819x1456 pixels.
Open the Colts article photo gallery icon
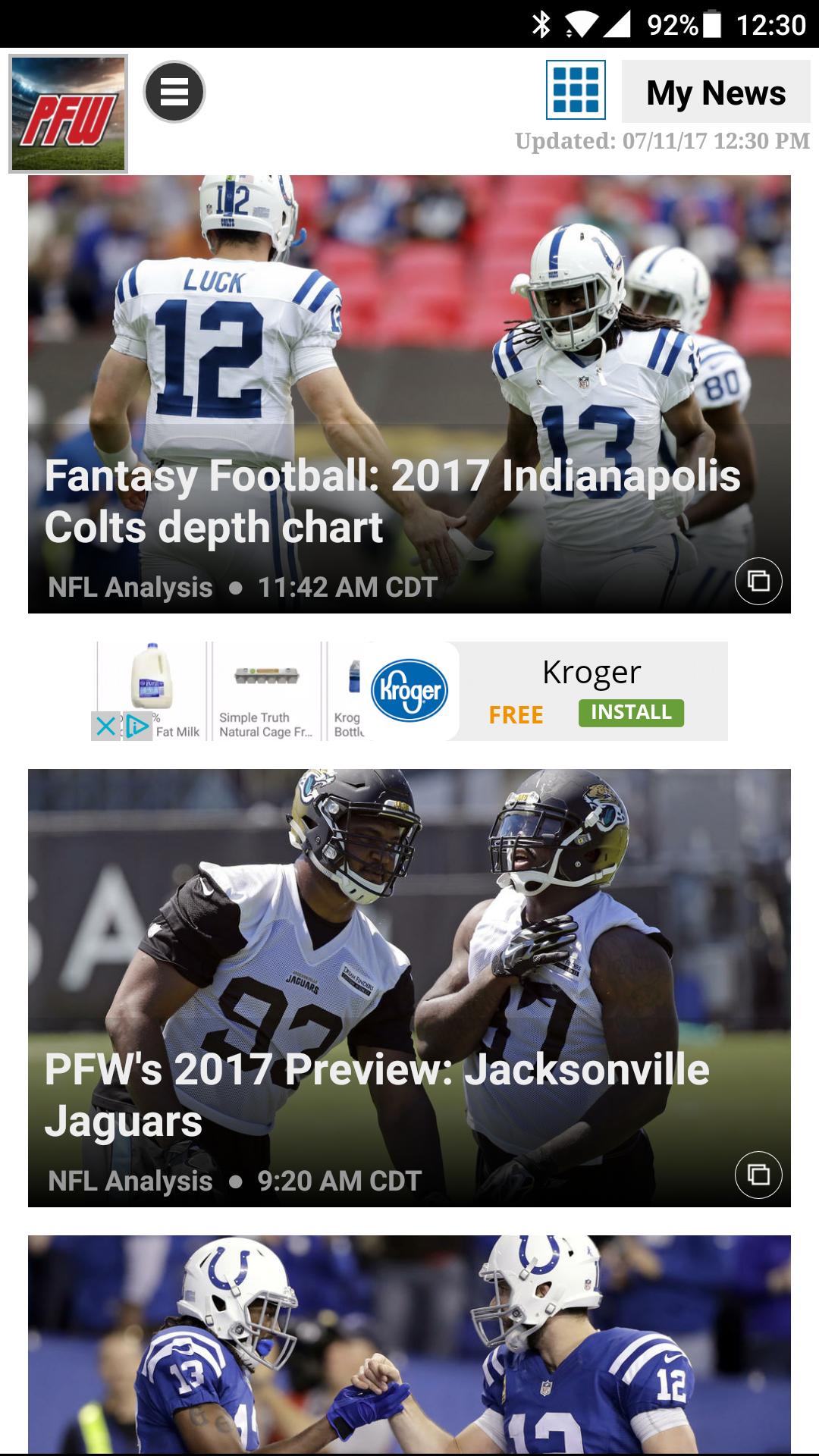(x=760, y=580)
